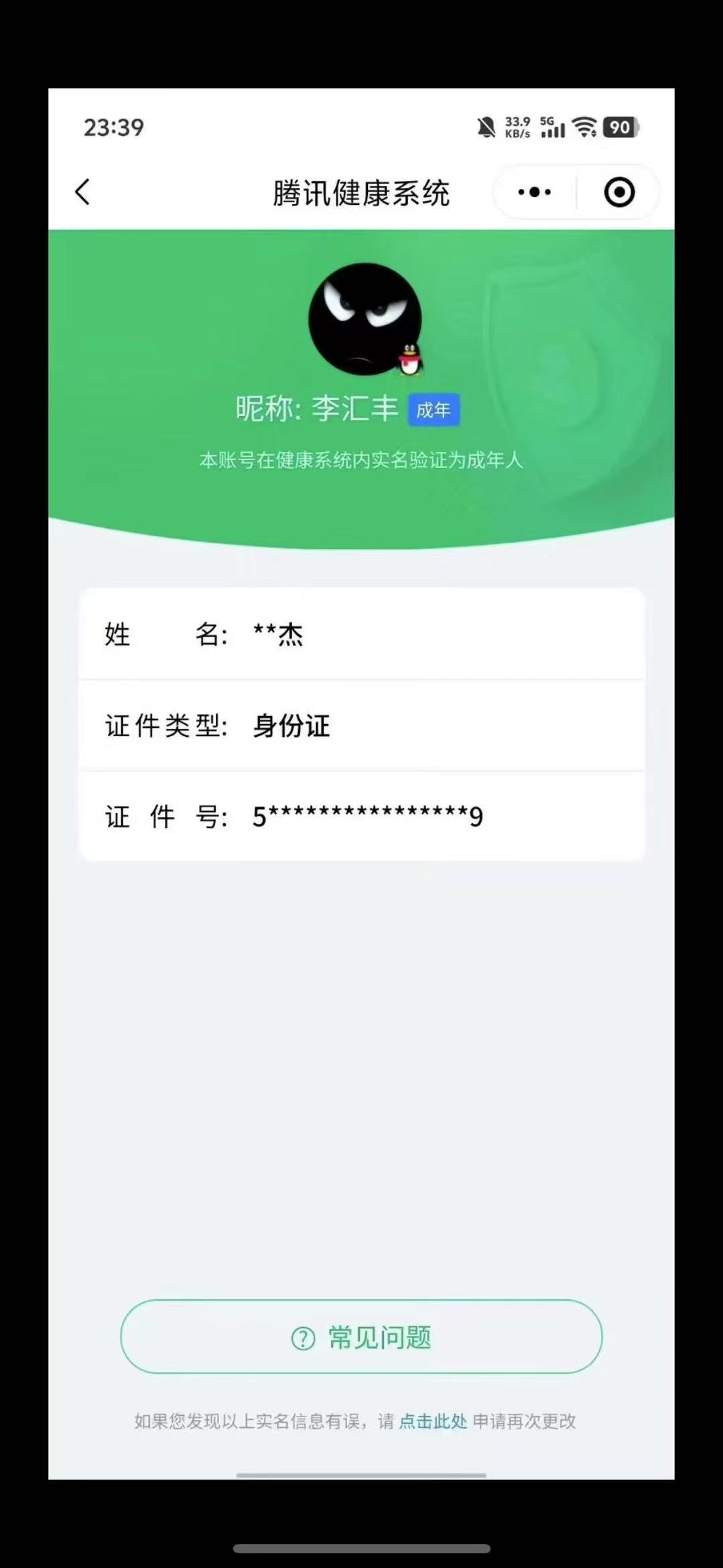Tap the 点击此处 link to request changes

(x=433, y=1421)
